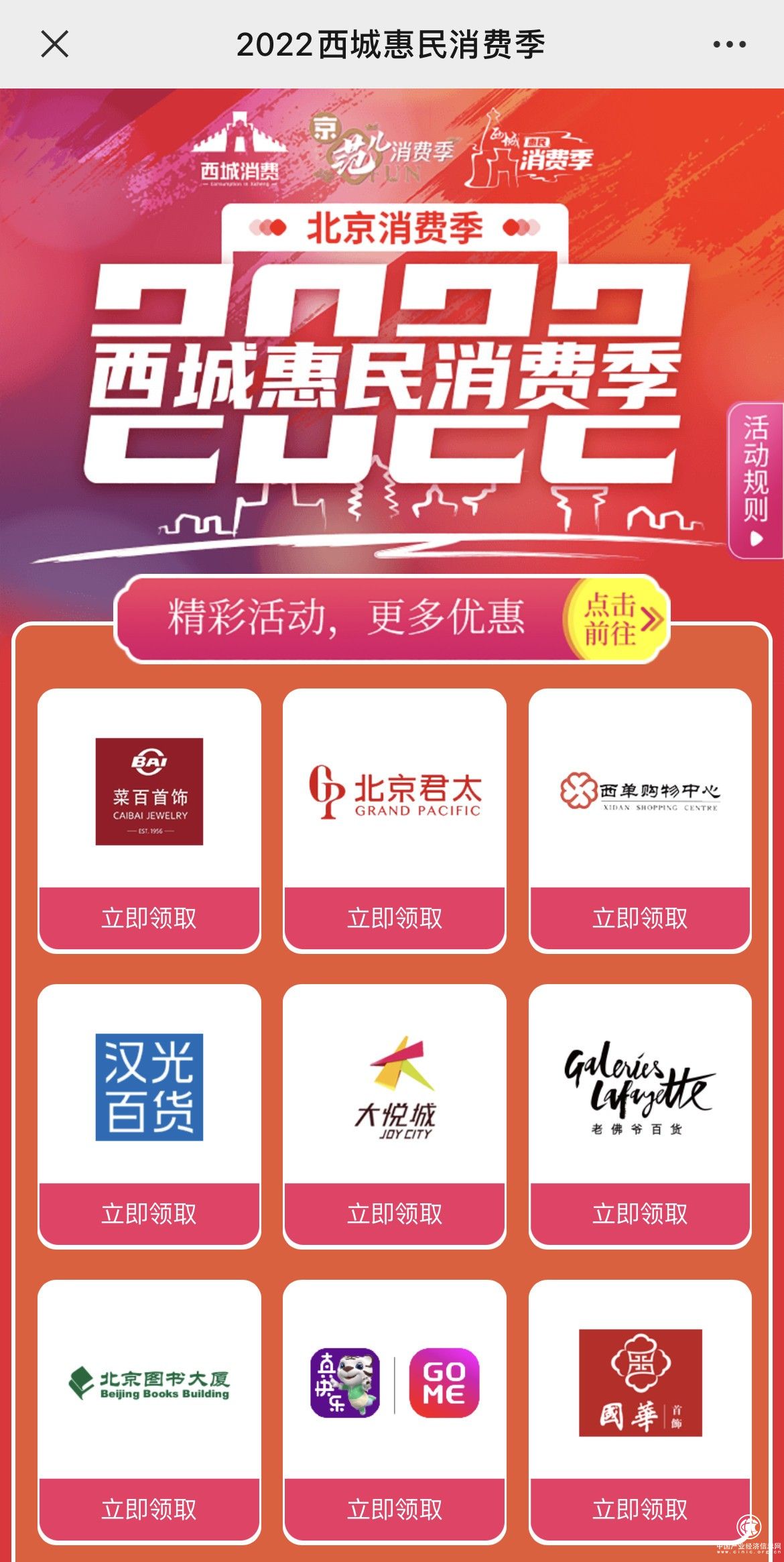Claim the 北京君太 coupon with 立即领取

coord(394,918)
